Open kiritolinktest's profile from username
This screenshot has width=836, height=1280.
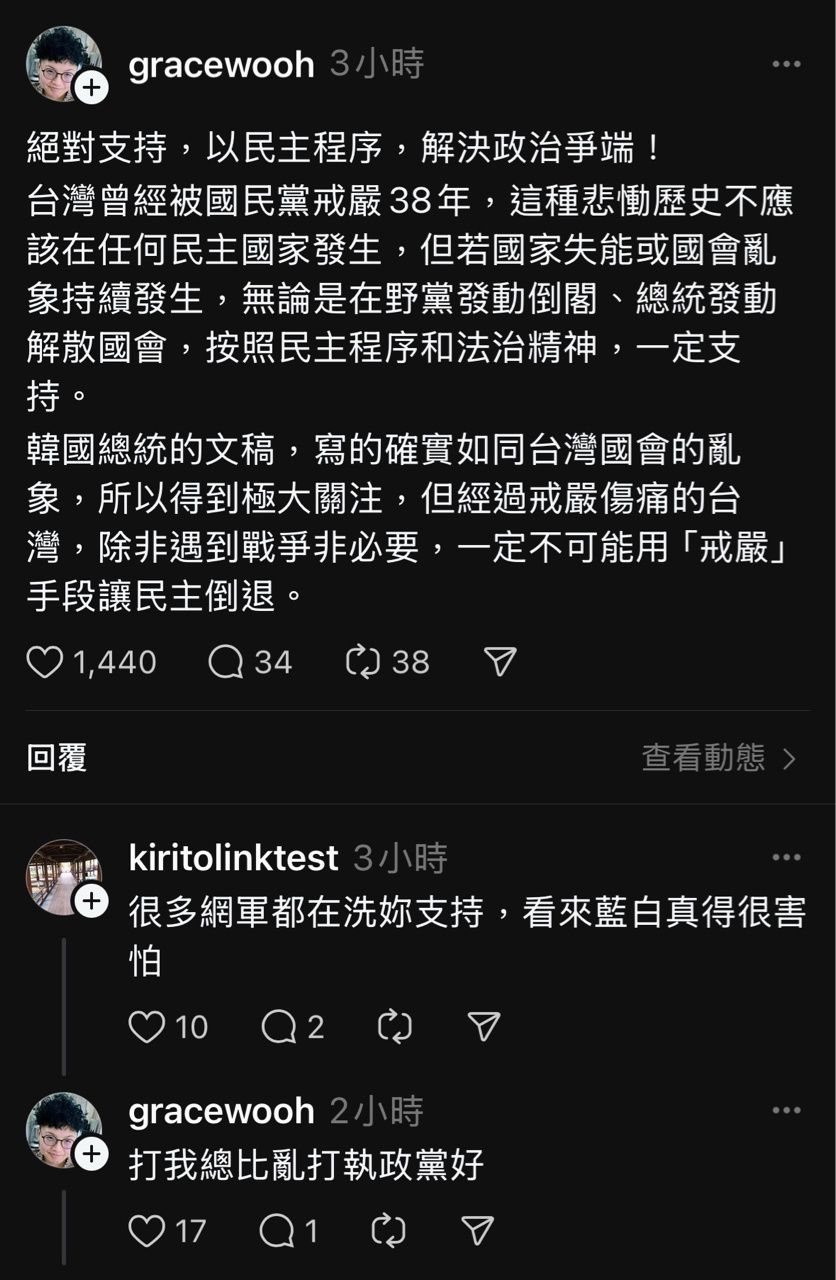point(234,858)
